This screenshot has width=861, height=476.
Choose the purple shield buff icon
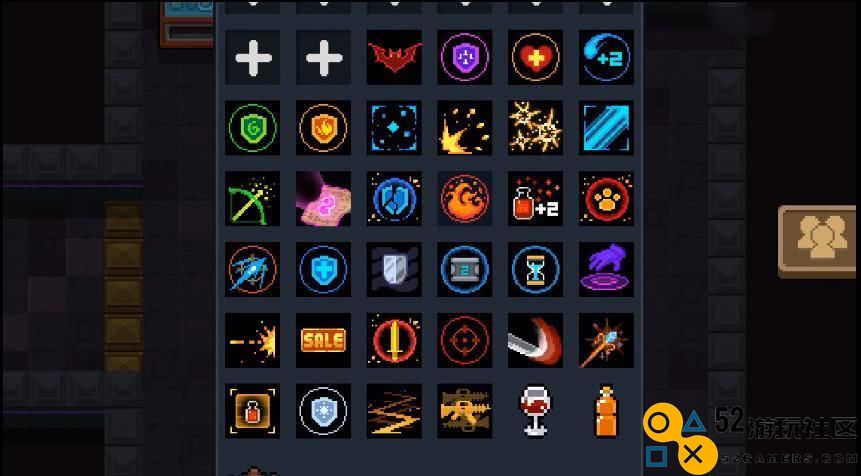click(x=465, y=58)
